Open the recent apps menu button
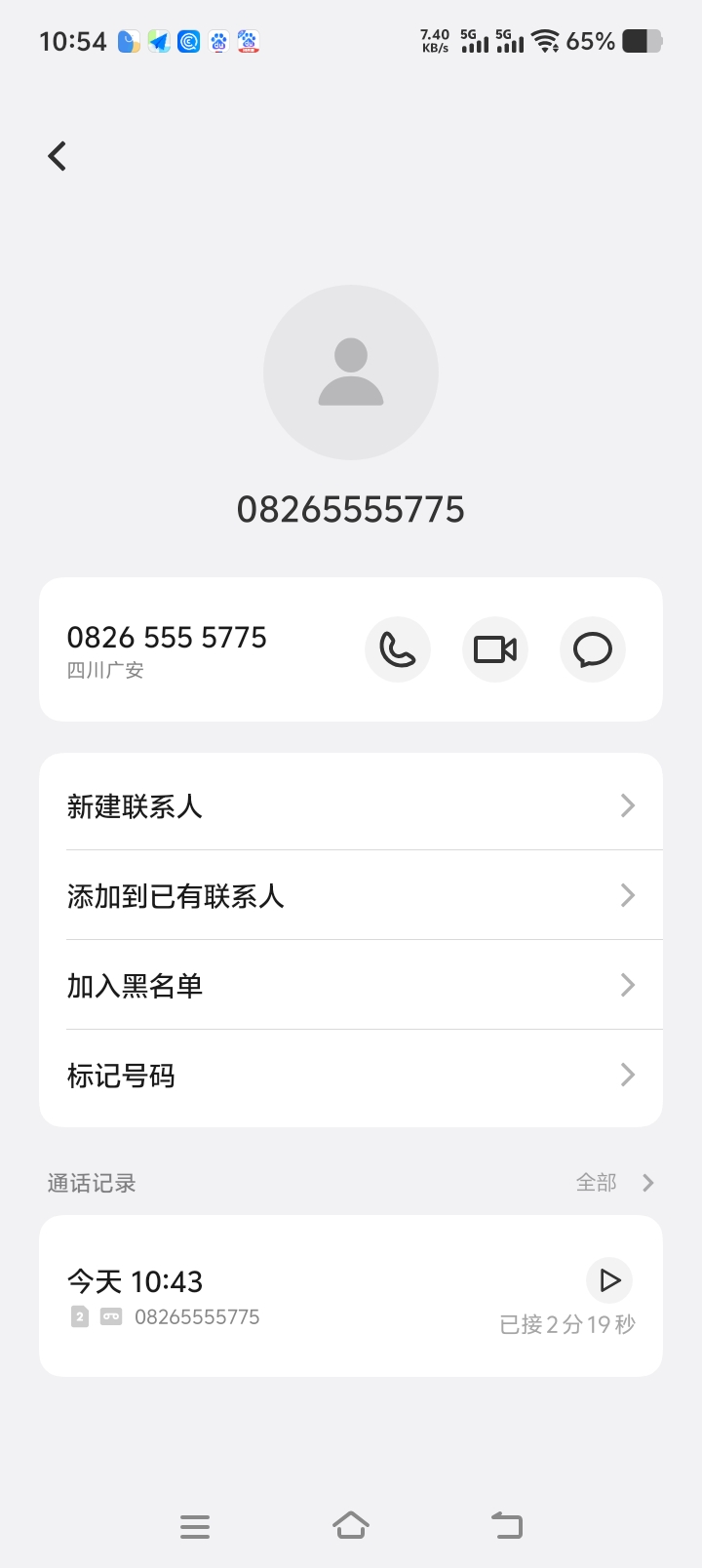This screenshot has height=1568, width=702. (195, 1526)
